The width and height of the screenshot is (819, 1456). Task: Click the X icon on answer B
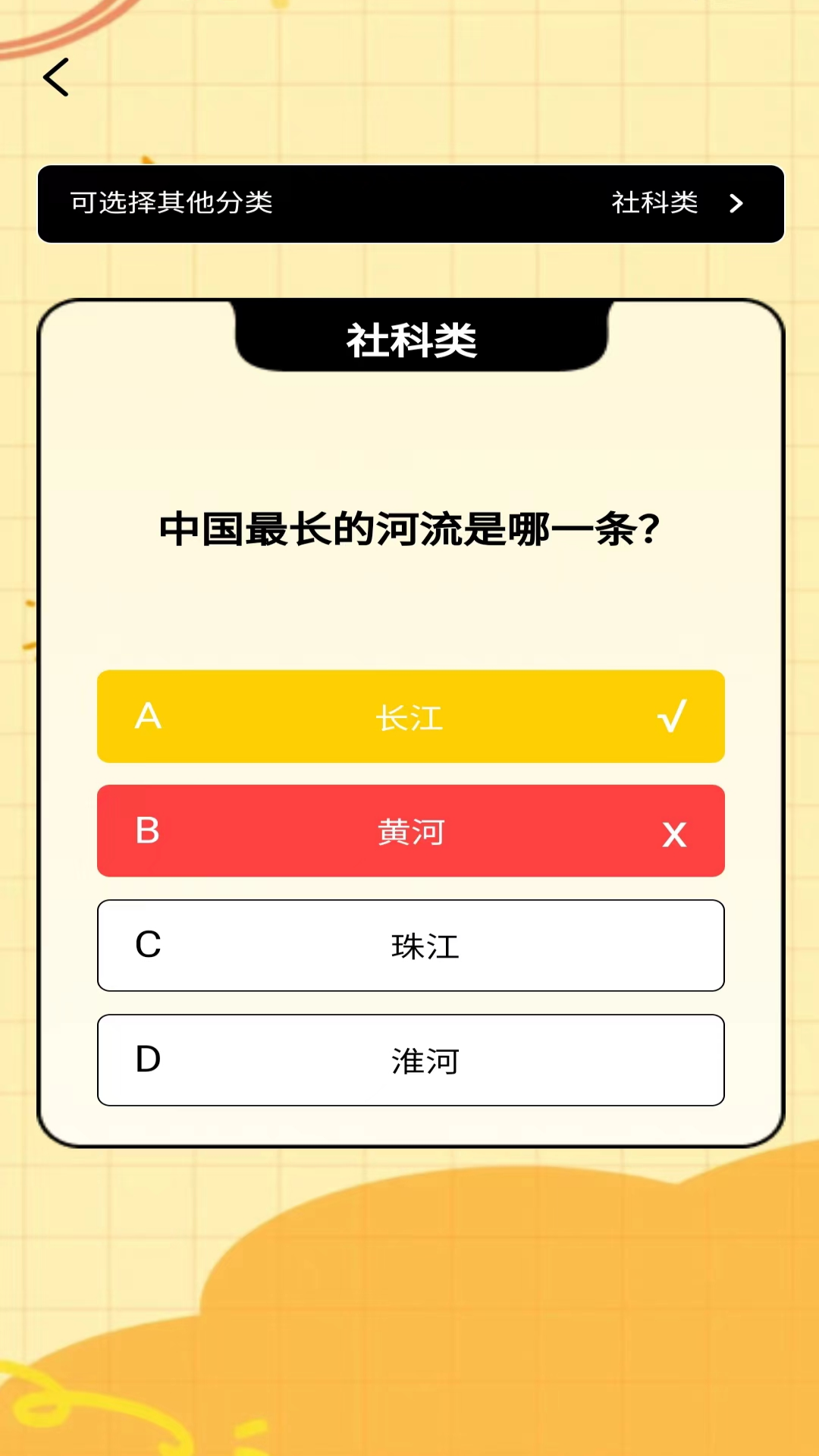point(674,832)
